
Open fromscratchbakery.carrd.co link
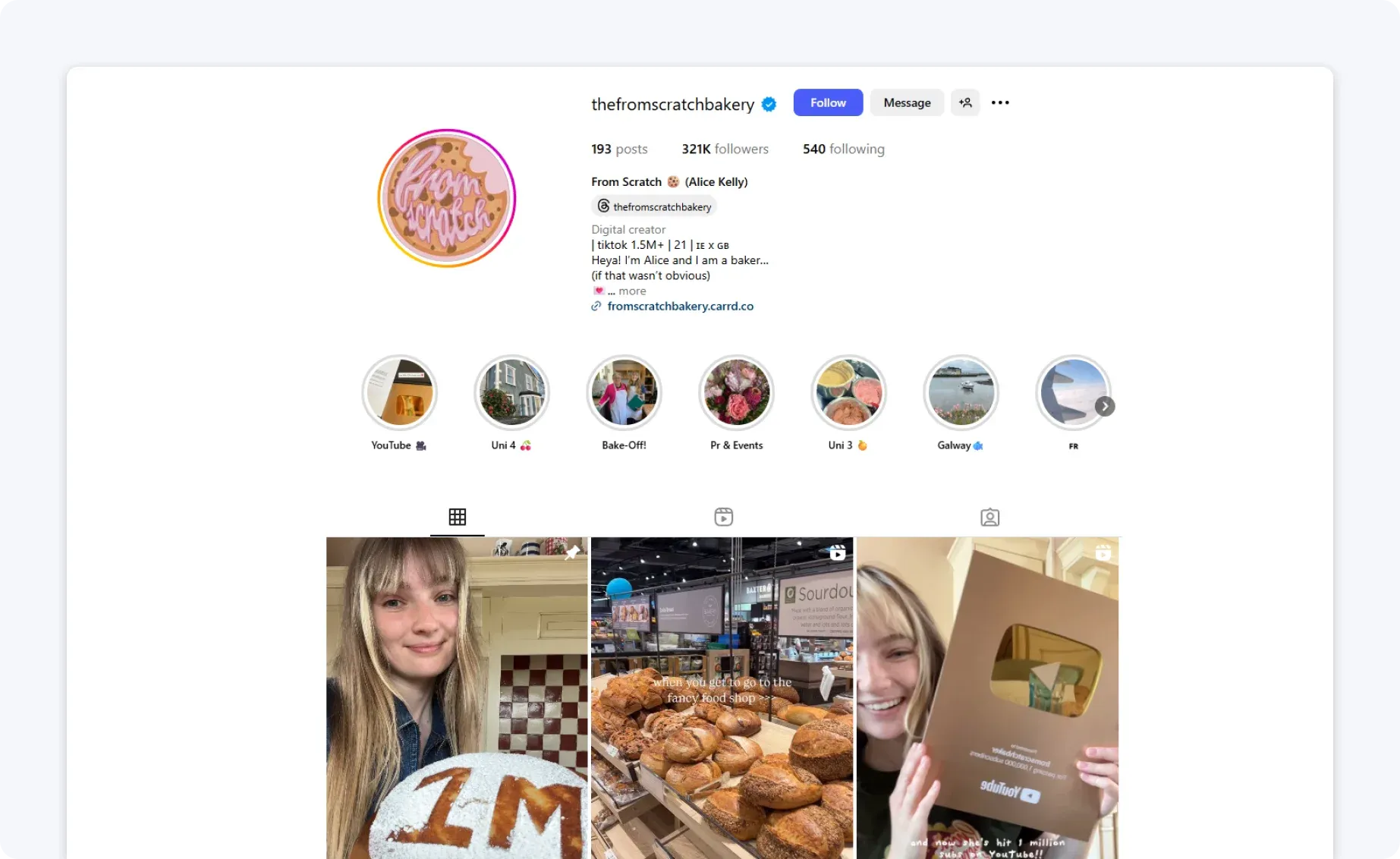pos(680,306)
